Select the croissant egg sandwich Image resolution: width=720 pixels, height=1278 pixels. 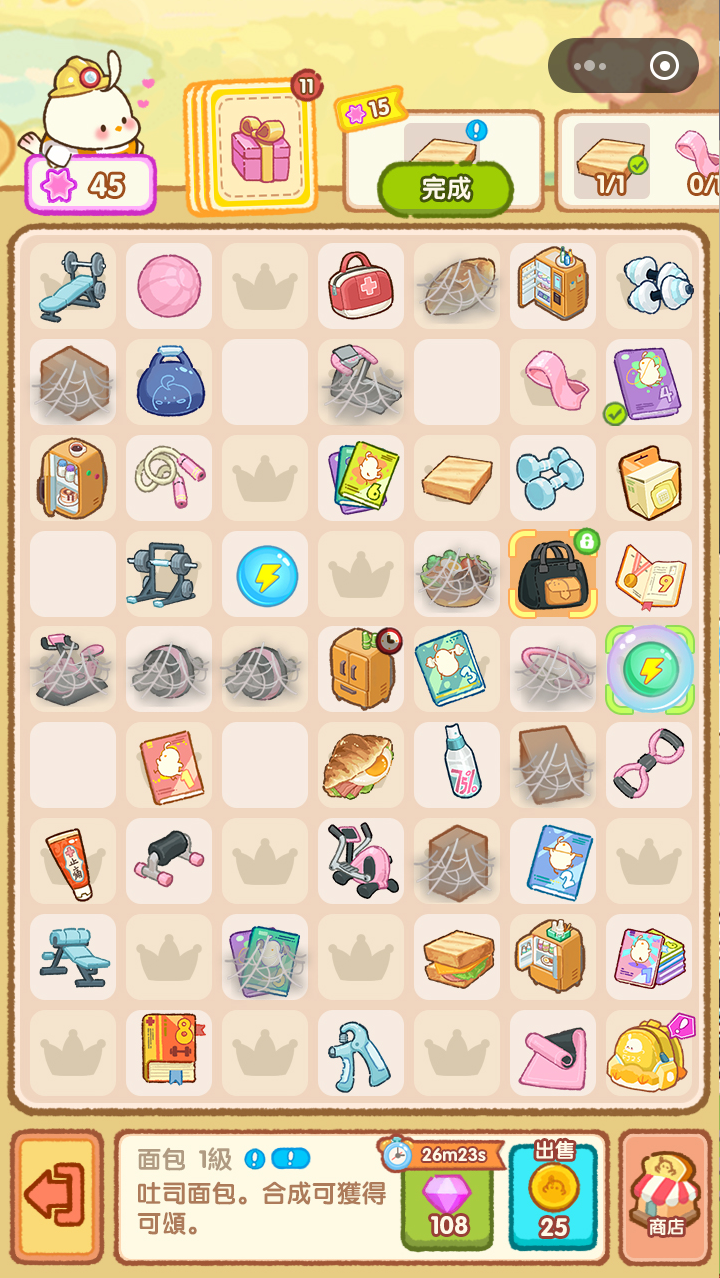coord(360,766)
